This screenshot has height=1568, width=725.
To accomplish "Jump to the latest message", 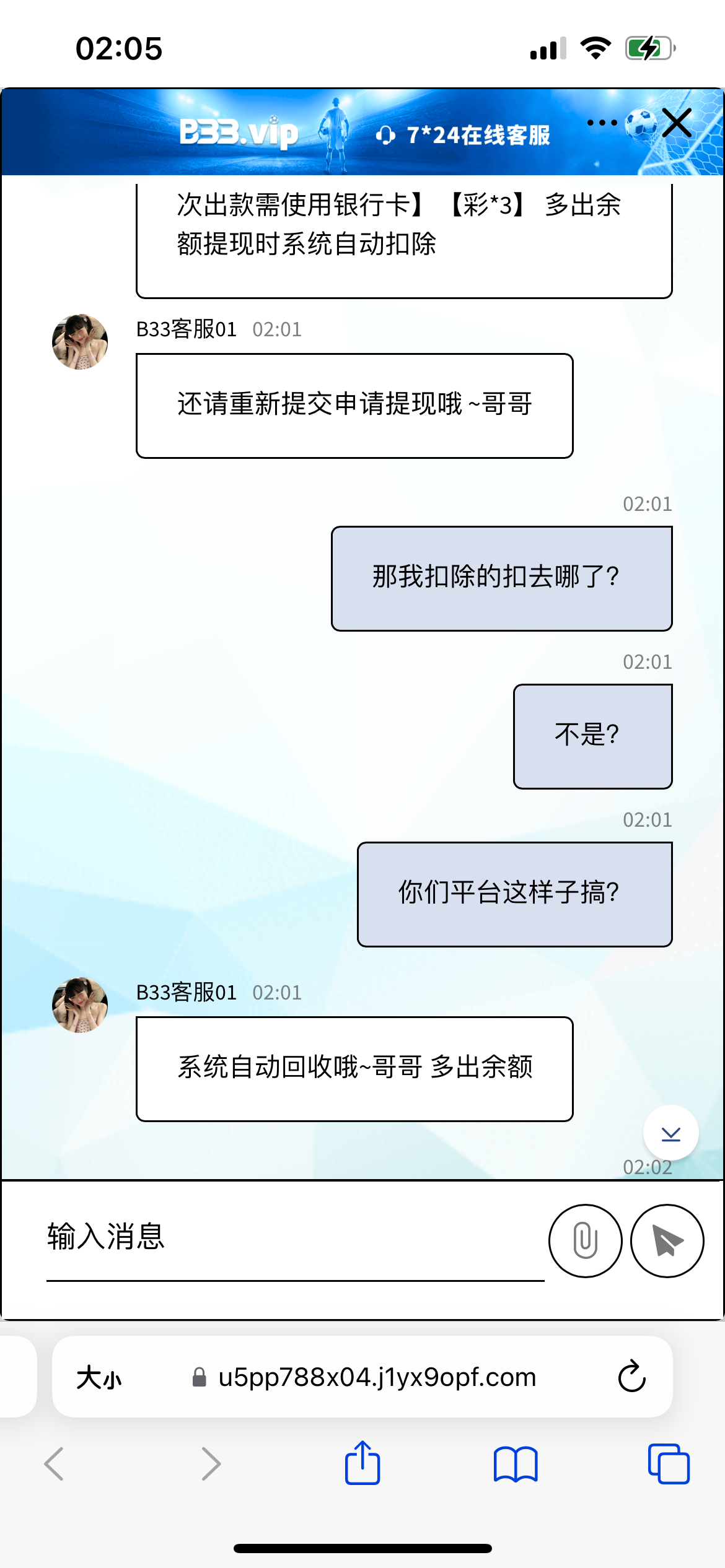I will pyautogui.click(x=670, y=1133).
